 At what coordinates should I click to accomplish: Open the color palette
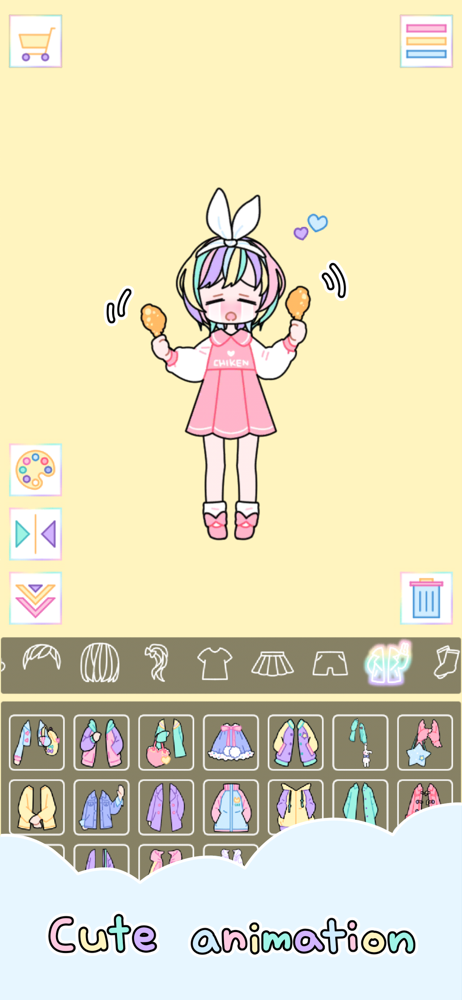(x=36, y=470)
